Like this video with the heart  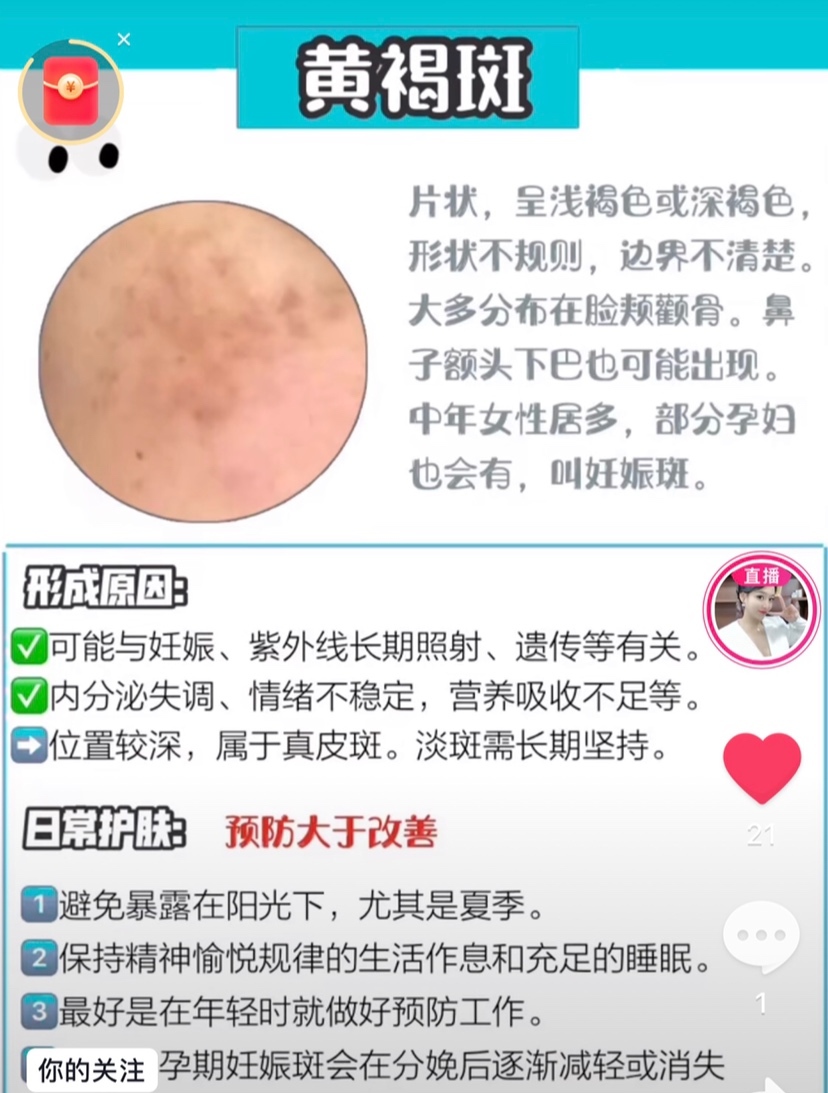pos(761,767)
